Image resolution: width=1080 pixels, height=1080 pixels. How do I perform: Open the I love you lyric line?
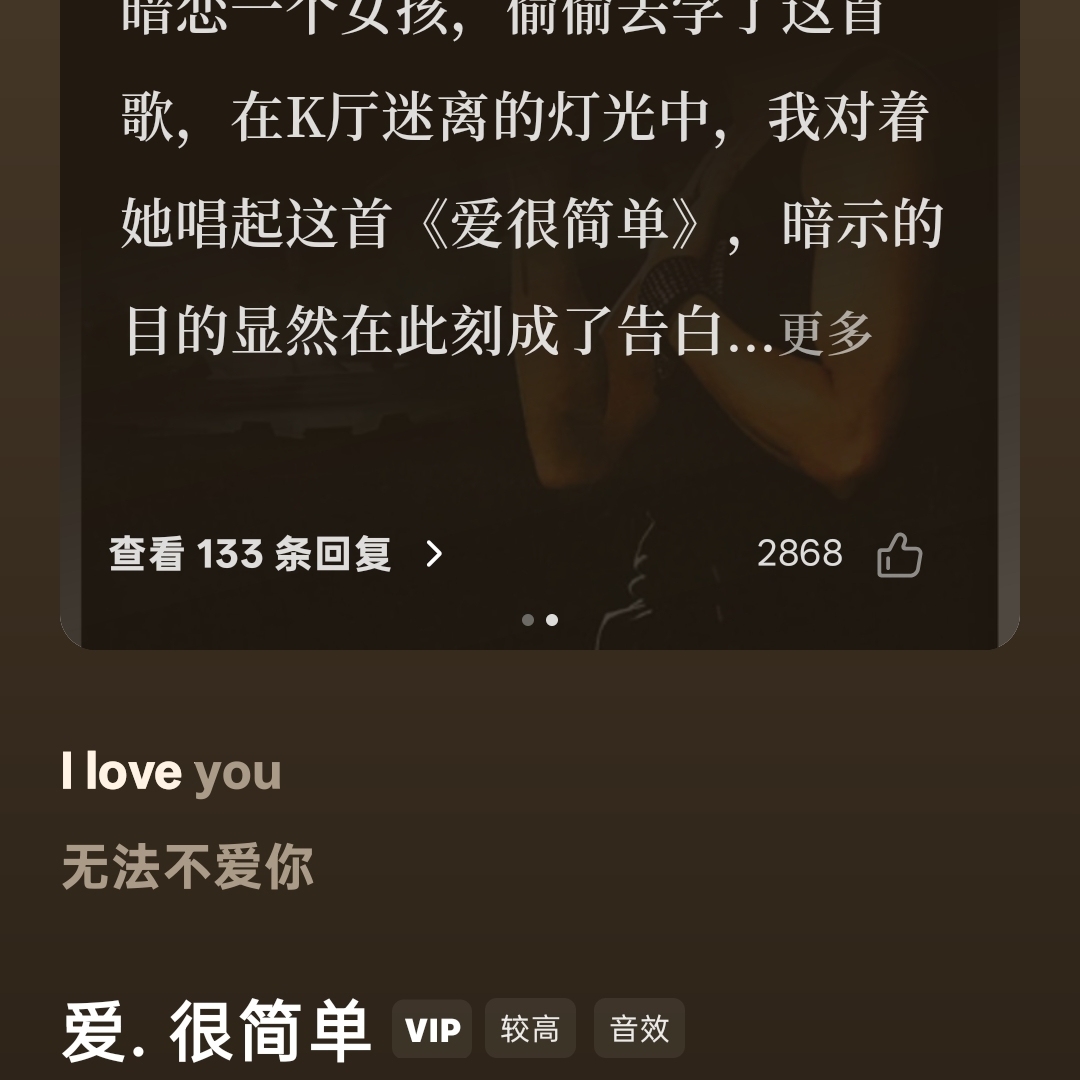tap(172, 773)
